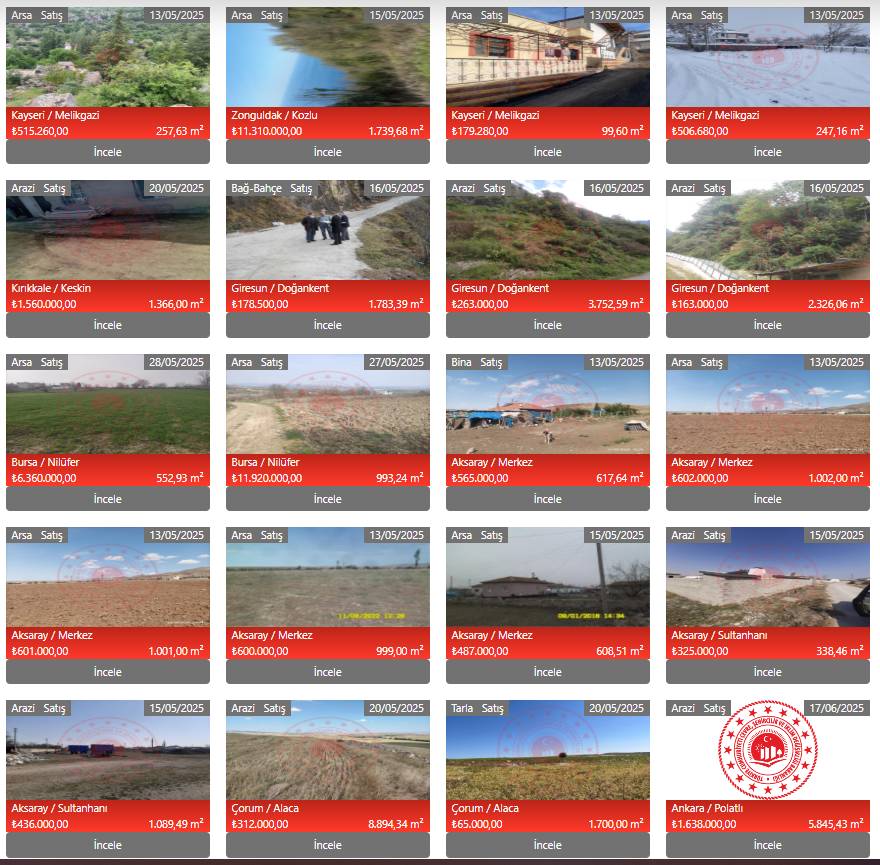Tap İncele for the ₺325.000,00 Sultanhanı listing
Screen dimensions: 880x865
pos(768,672)
